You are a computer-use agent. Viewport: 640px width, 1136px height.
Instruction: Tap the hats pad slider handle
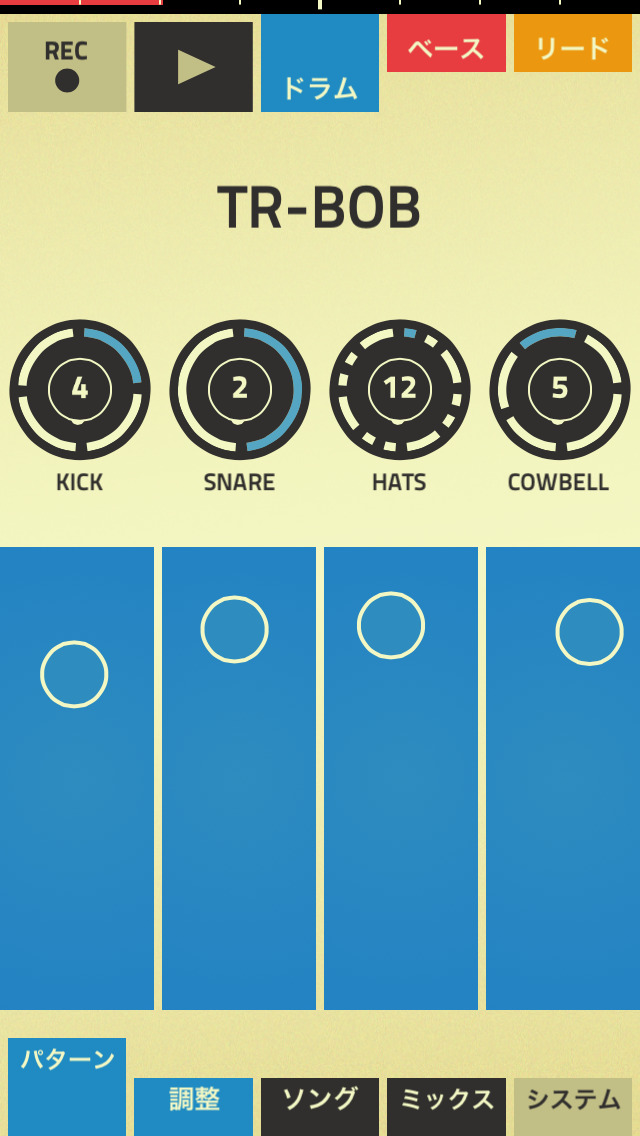391,625
